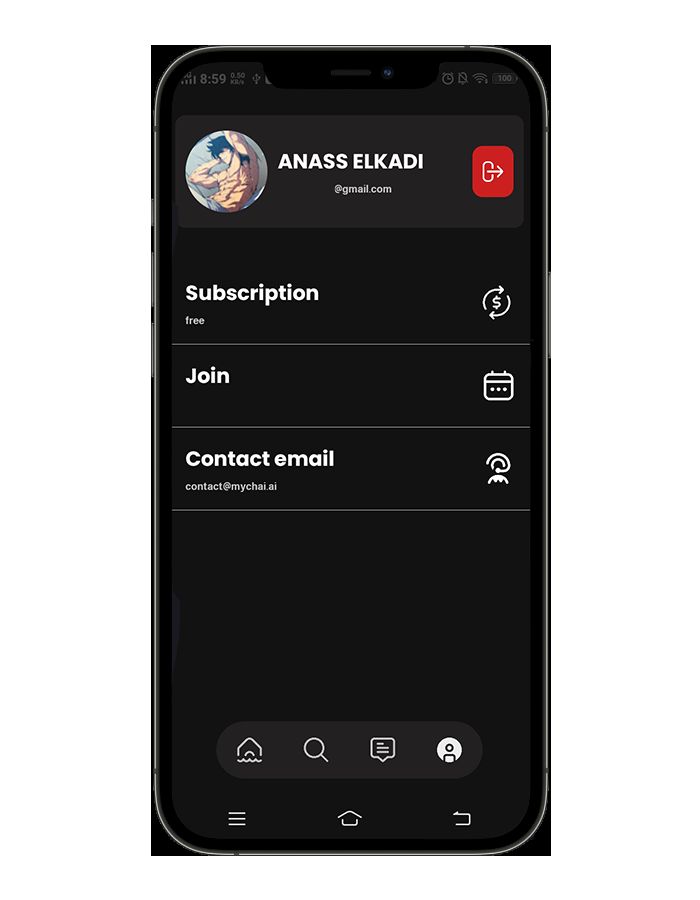Tap the profile avatar picture
The image size is (700, 900).
(226, 172)
